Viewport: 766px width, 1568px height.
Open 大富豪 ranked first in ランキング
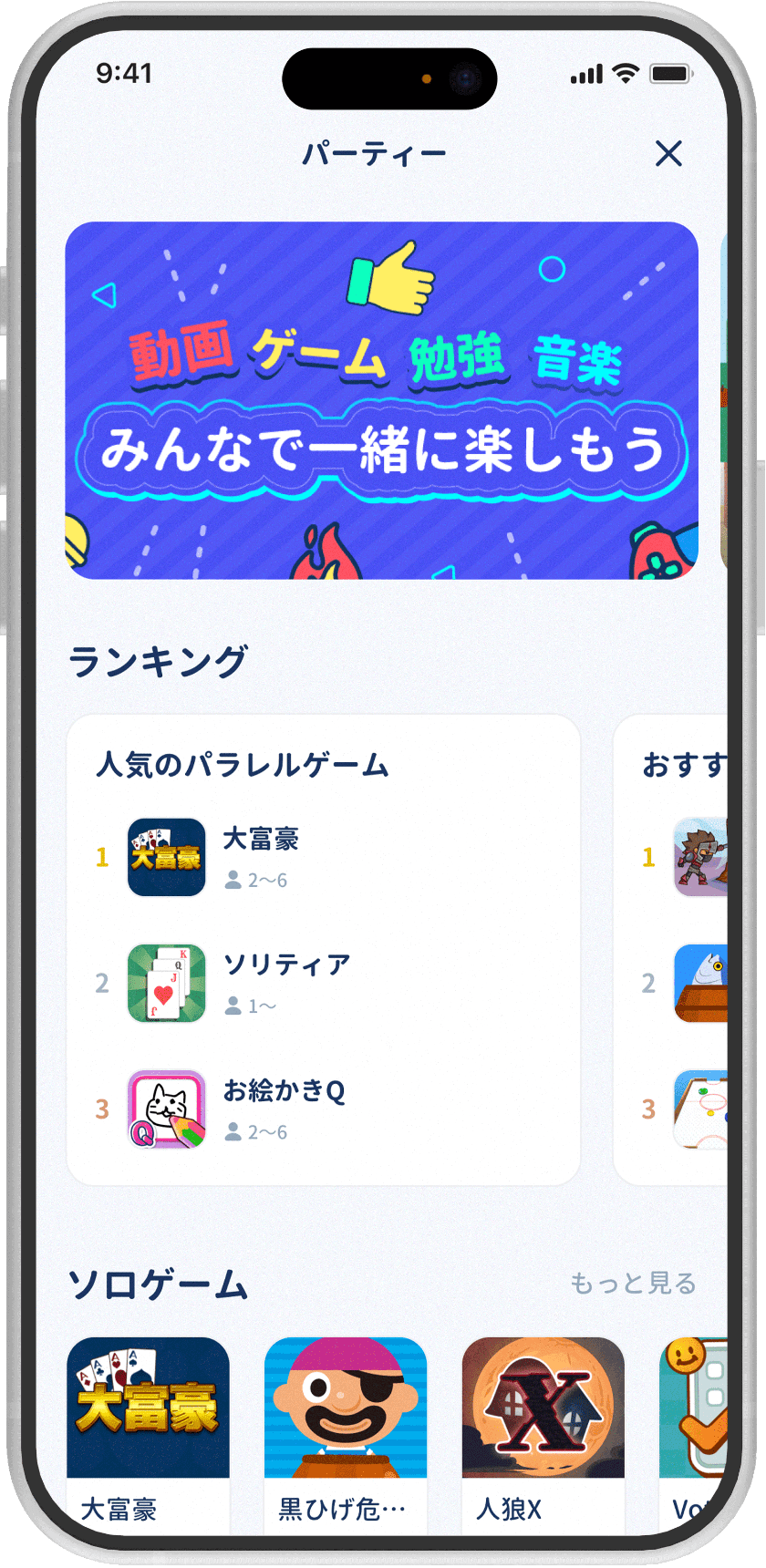(261, 857)
